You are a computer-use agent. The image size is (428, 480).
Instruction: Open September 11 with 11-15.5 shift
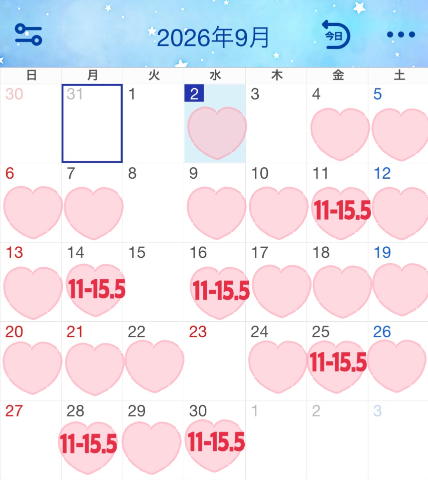coord(337,203)
